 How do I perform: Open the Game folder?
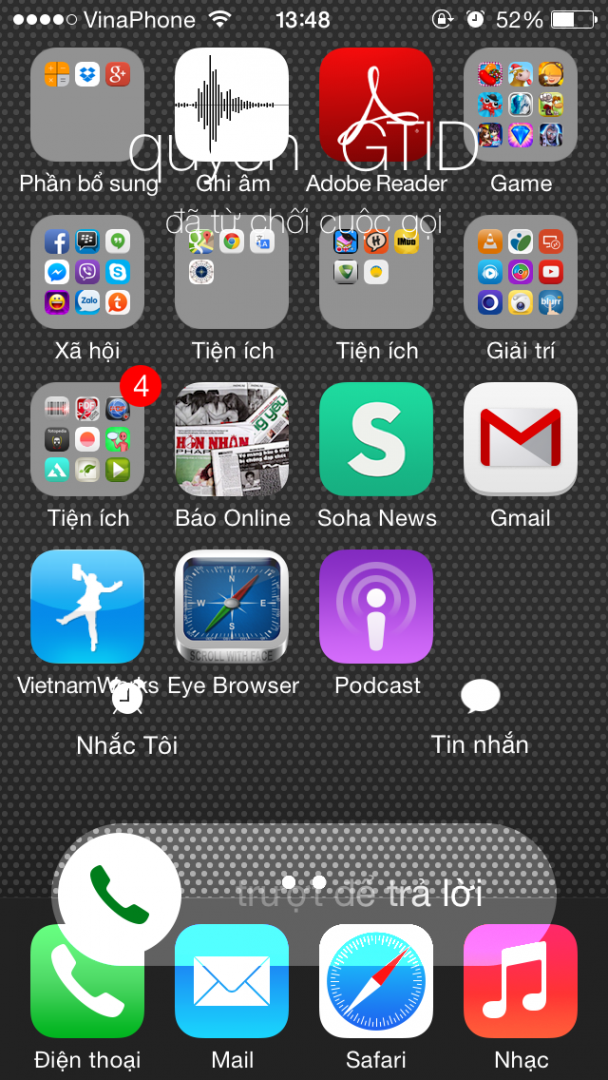(x=520, y=105)
